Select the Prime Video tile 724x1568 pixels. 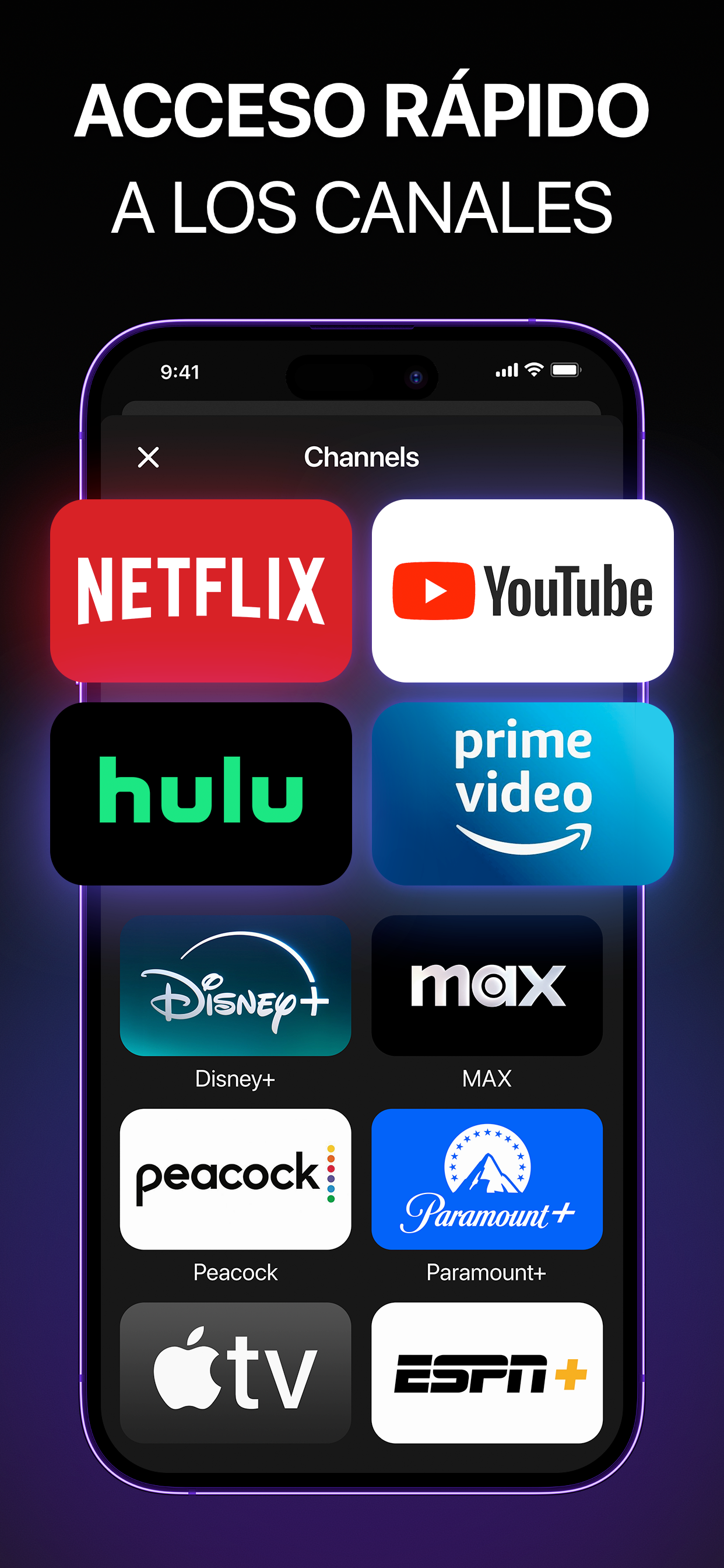click(522, 792)
